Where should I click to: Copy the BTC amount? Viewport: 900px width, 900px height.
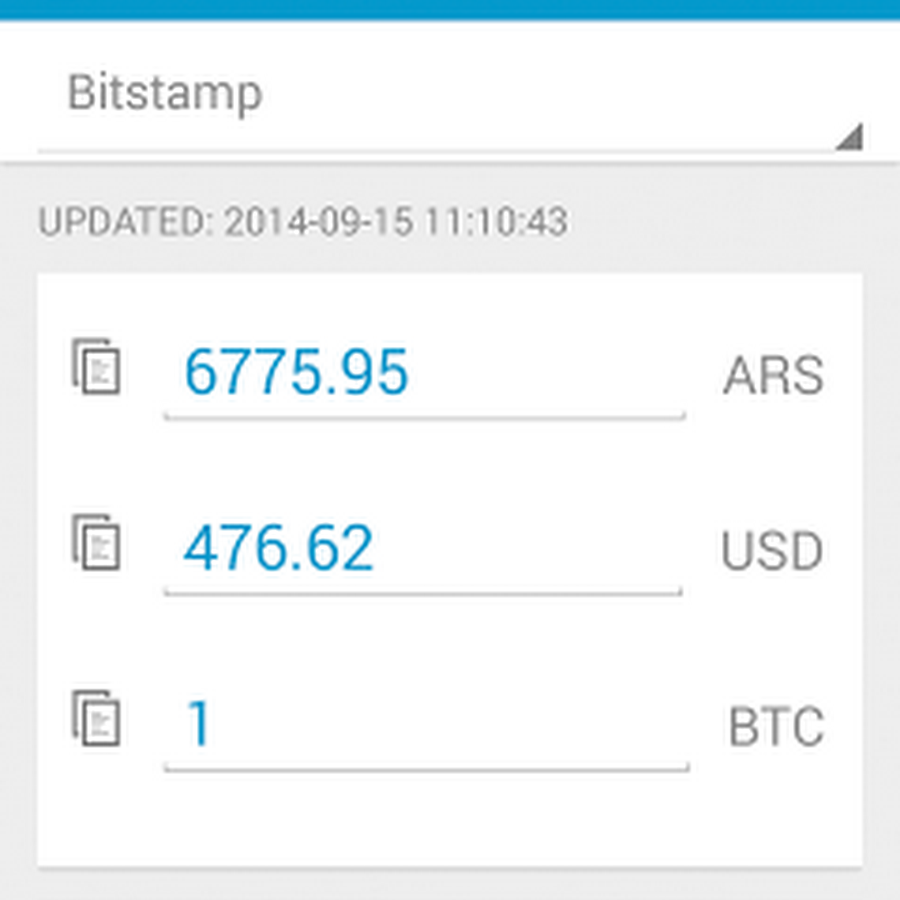tap(97, 719)
